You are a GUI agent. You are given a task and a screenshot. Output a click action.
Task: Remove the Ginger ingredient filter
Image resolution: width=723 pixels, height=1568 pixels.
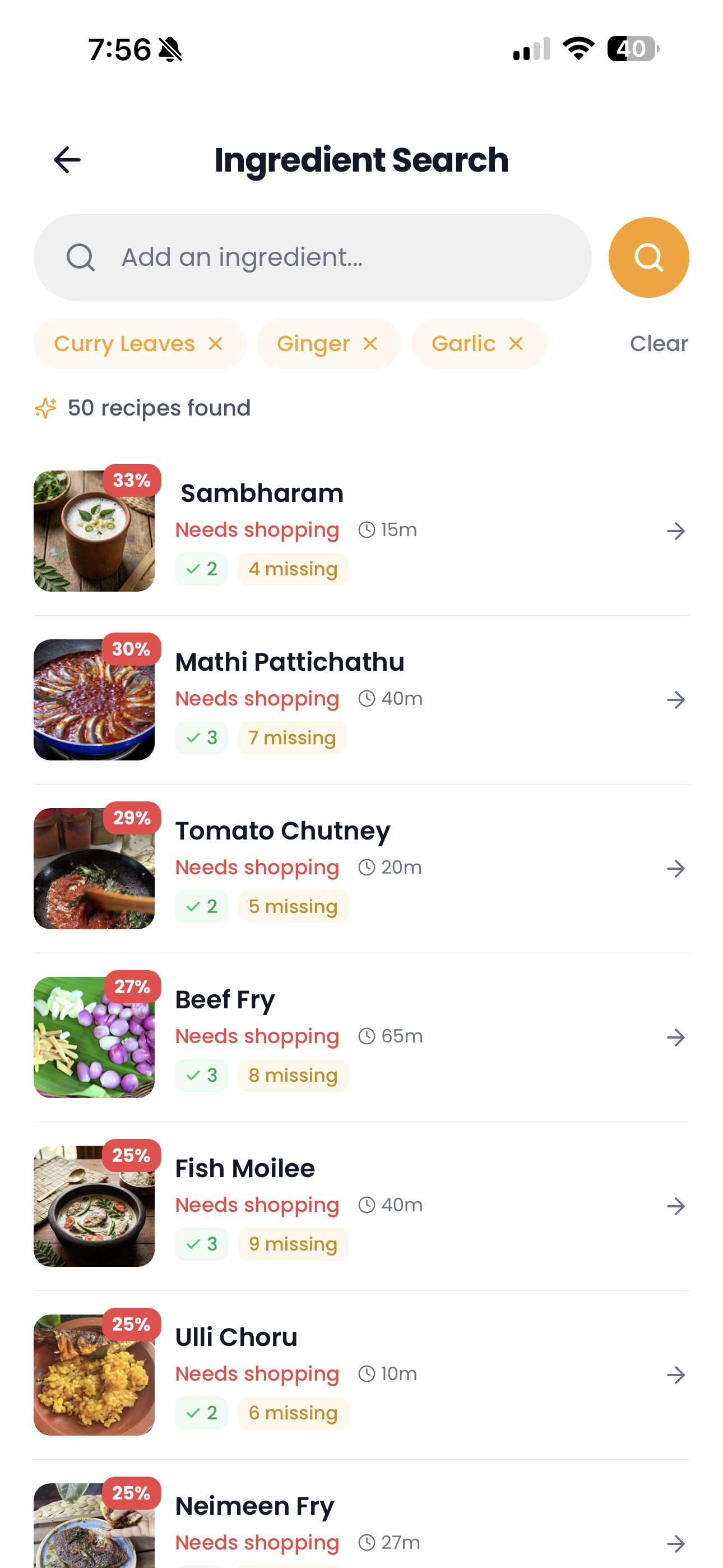pos(370,343)
